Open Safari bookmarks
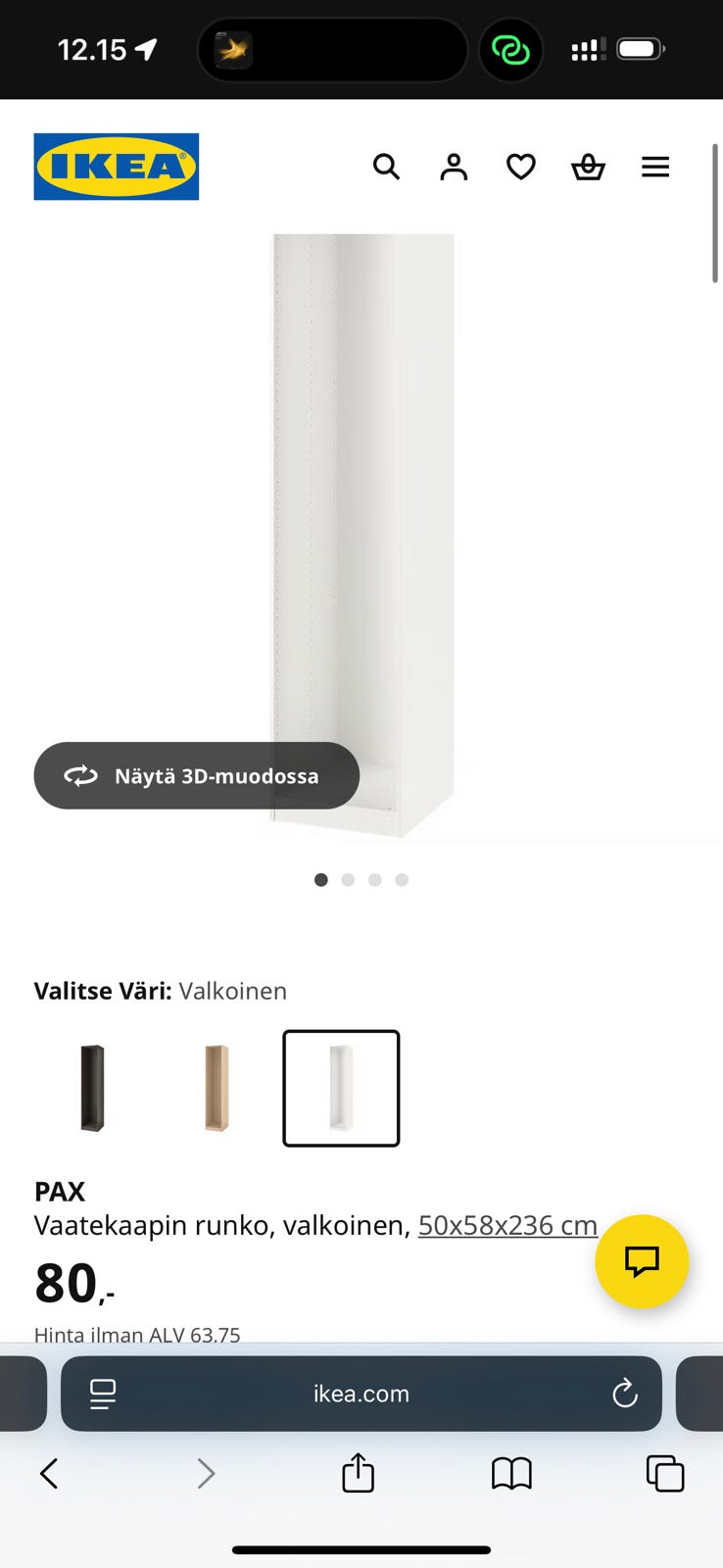Image resolution: width=723 pixels, height=1568 pixels. (510, 1473)
